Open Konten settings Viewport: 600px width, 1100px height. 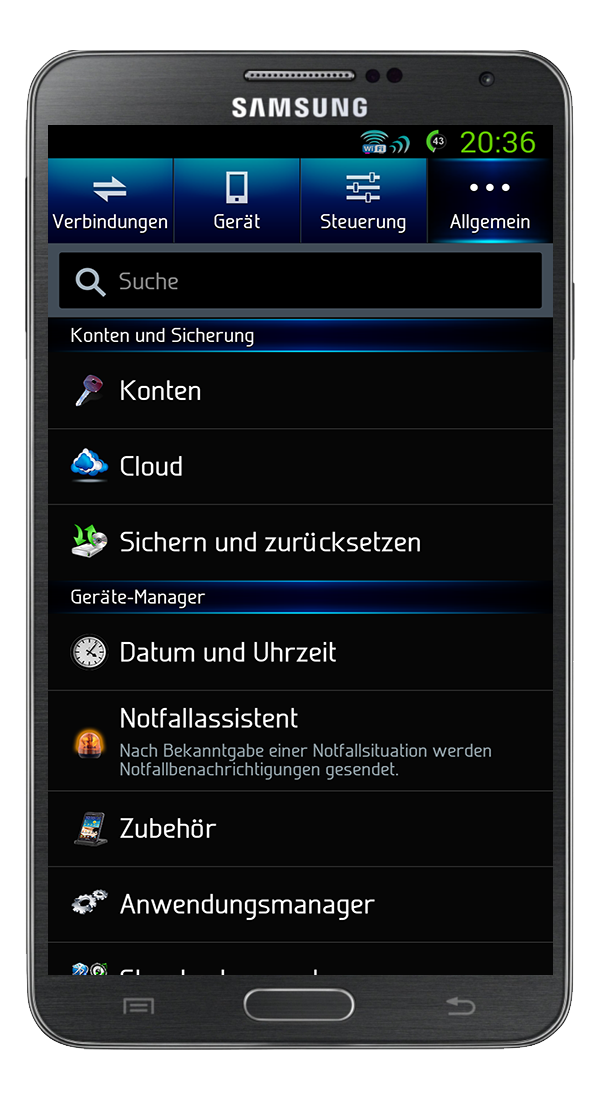tap(300, 391)
